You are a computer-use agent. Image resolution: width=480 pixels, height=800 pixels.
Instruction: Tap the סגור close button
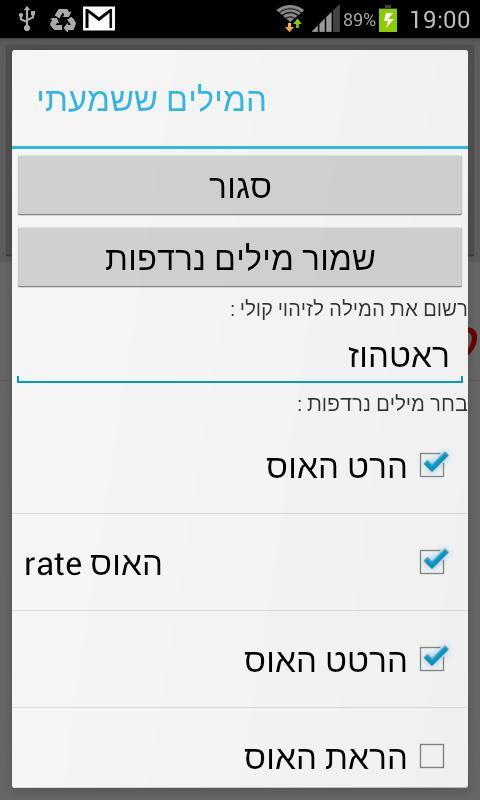pos(240,186)
